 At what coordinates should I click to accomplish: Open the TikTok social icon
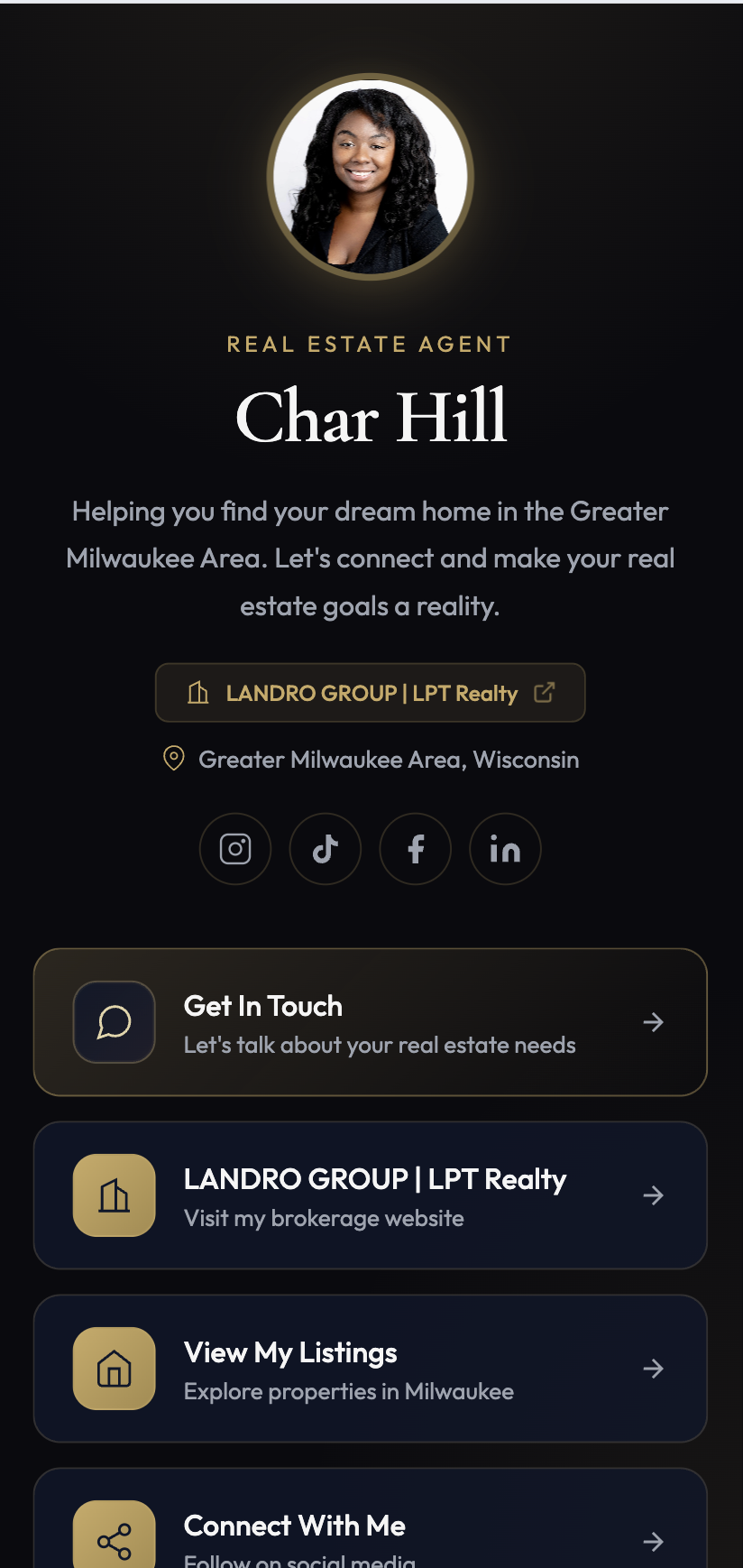click(325, 849)
